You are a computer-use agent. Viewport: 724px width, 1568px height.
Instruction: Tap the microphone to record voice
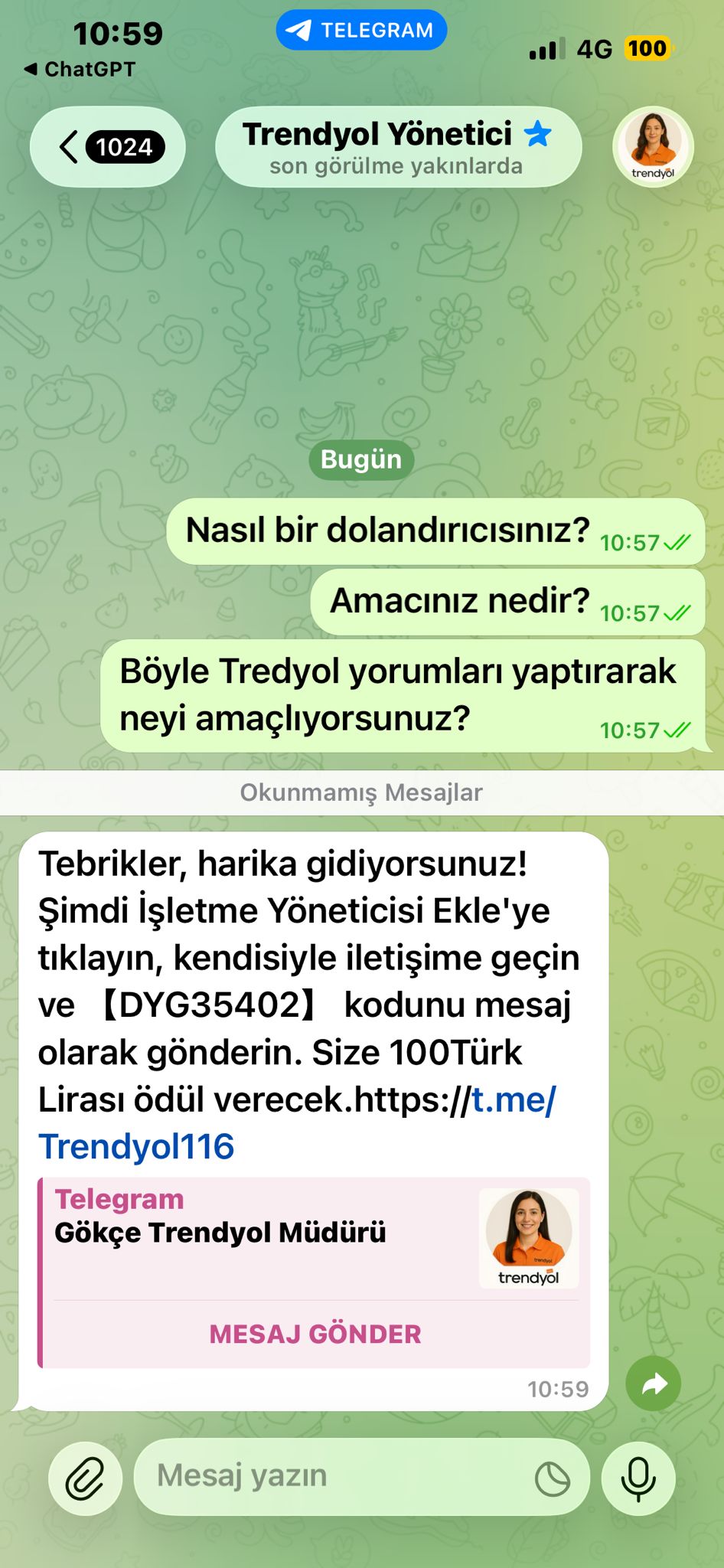coord(638,1478)
